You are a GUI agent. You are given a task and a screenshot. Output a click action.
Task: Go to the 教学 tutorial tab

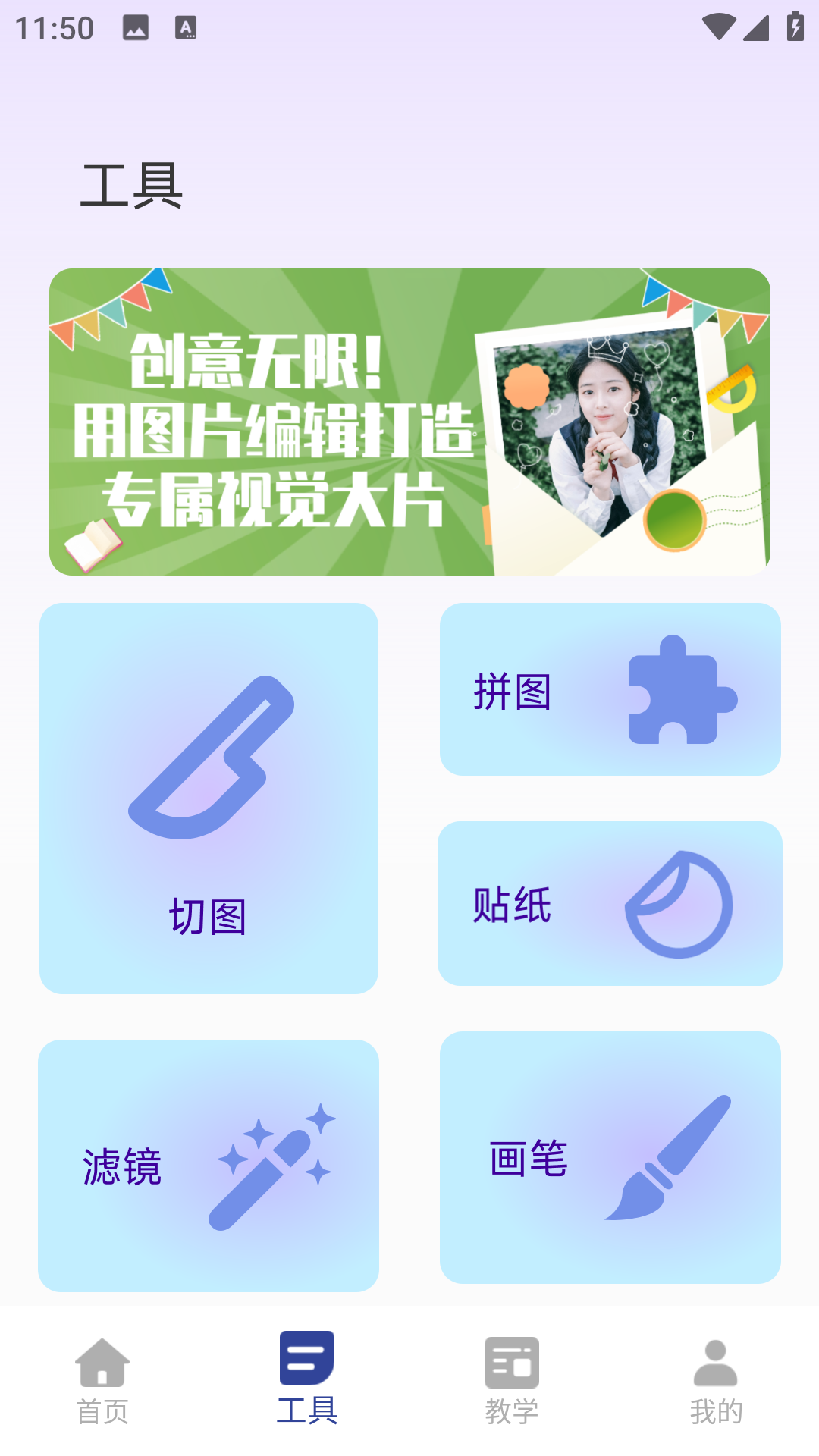click(512, 1379)
